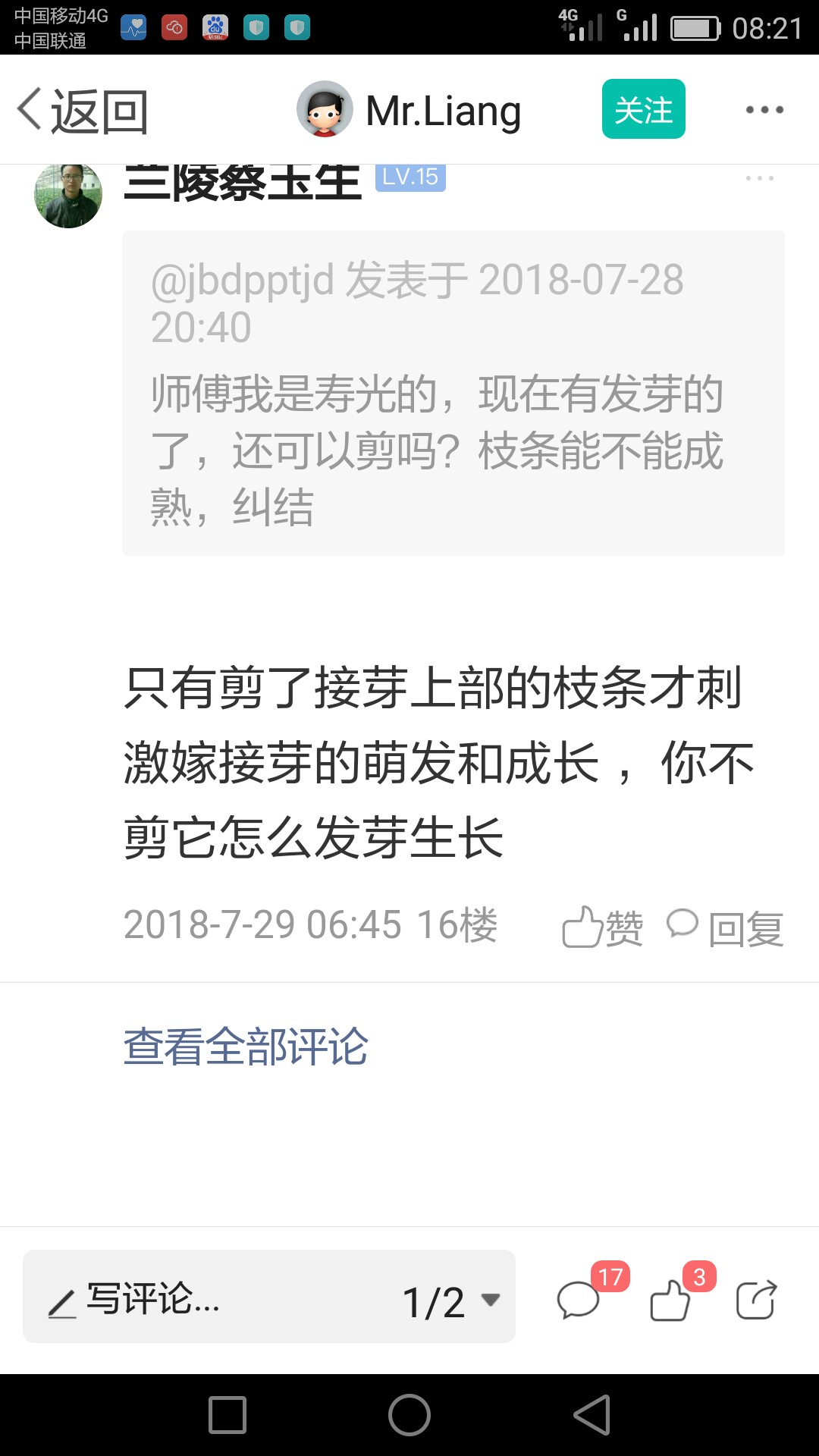
Task: Open the quoted comment from @jbdpptjd
Action: point(453,393)
